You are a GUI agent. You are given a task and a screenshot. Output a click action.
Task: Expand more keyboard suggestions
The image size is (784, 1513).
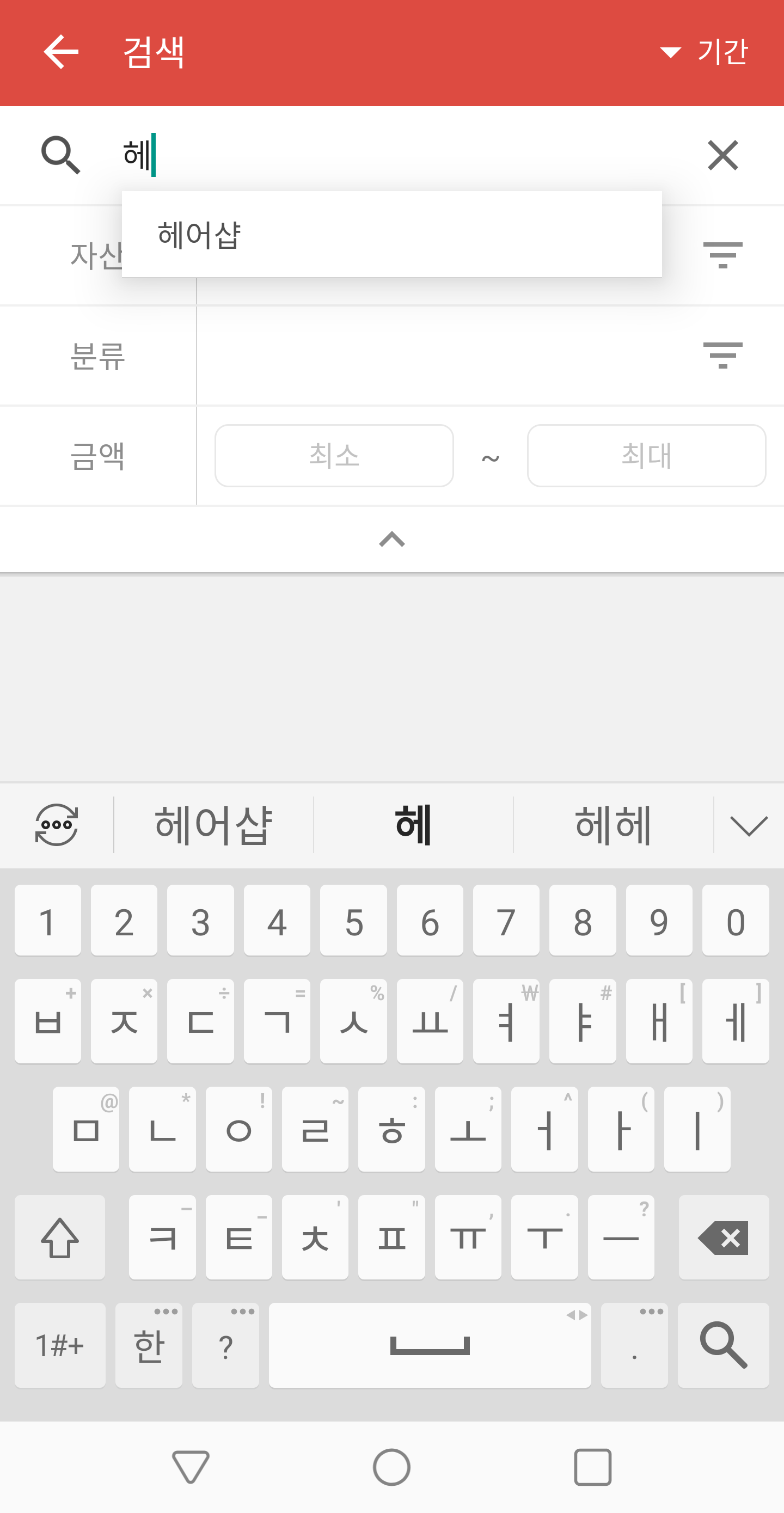pos(748,825)
